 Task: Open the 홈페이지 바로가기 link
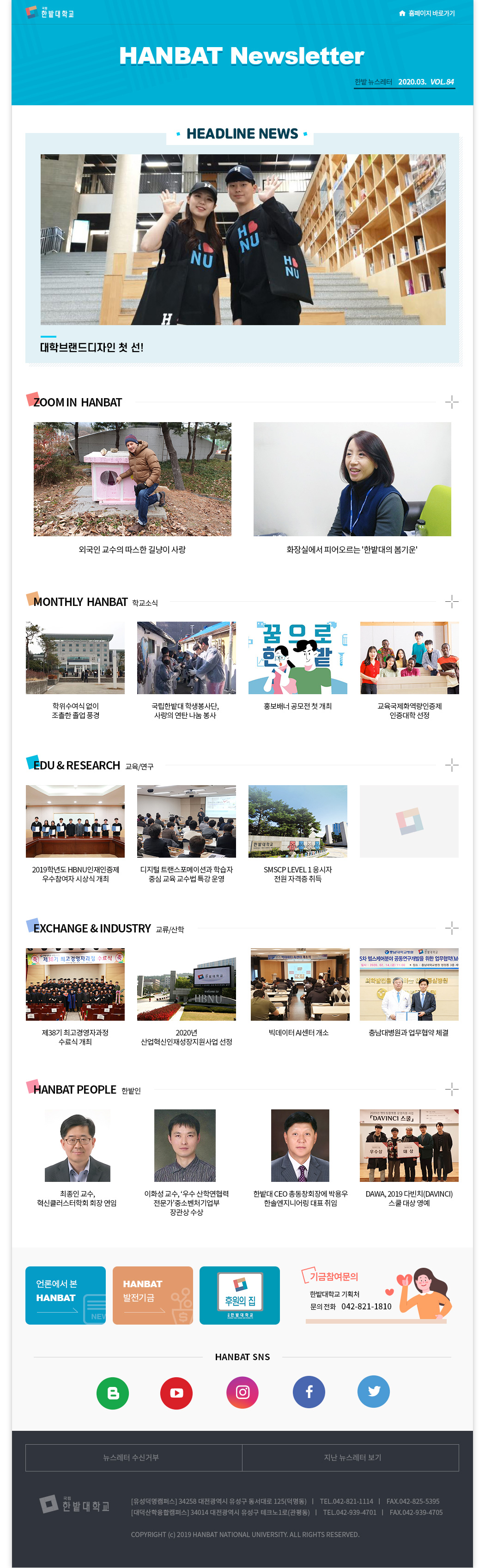[427, 13]
